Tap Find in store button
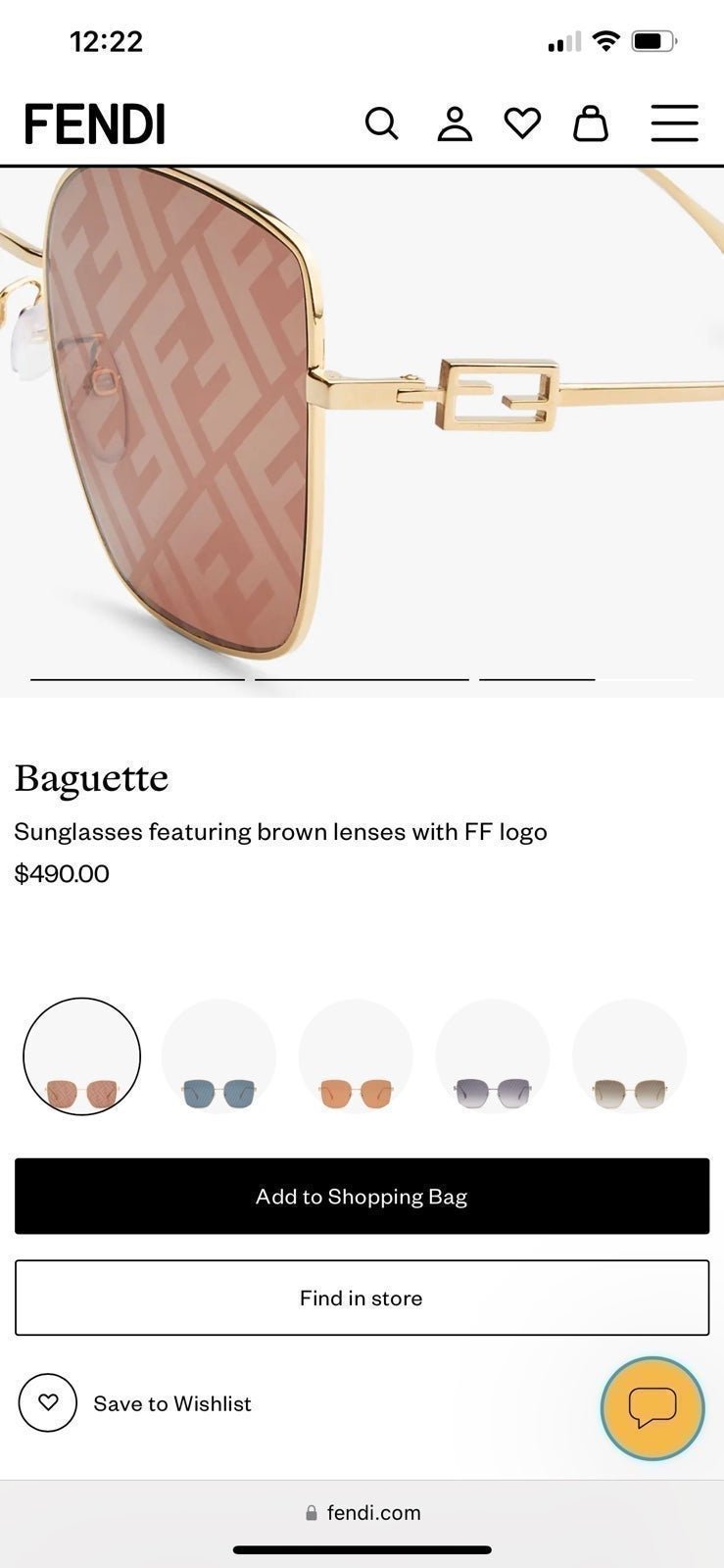Screen dimensions: 724x1568 362,1298
